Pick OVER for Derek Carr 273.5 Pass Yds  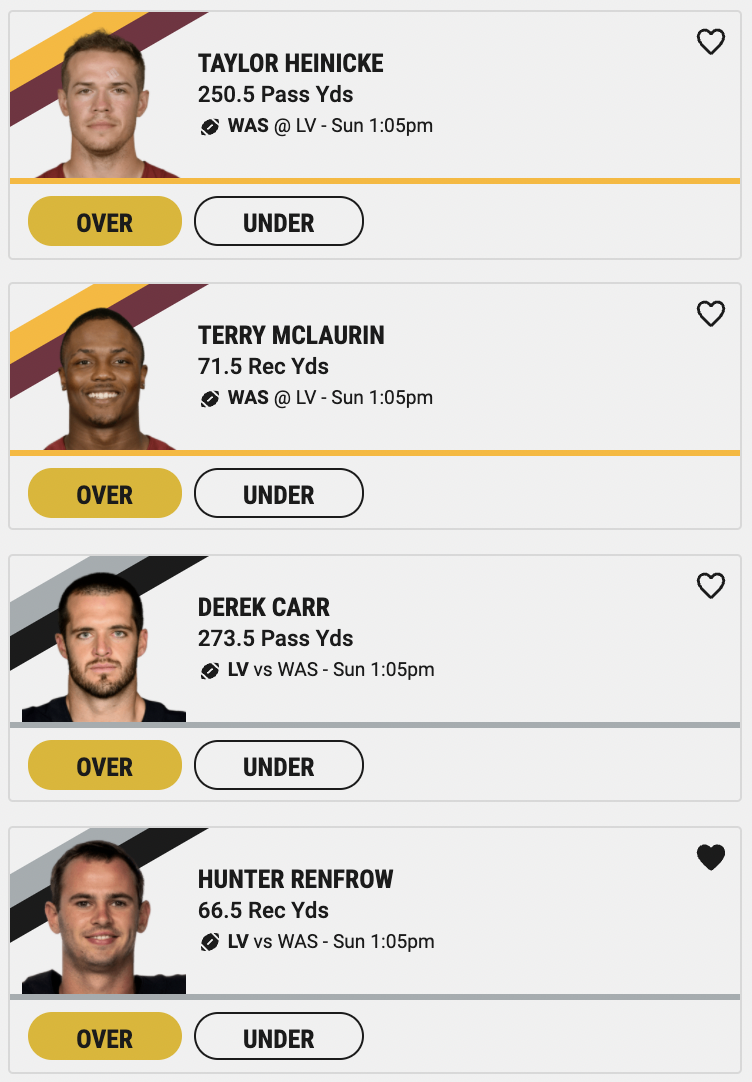(105, 766)
